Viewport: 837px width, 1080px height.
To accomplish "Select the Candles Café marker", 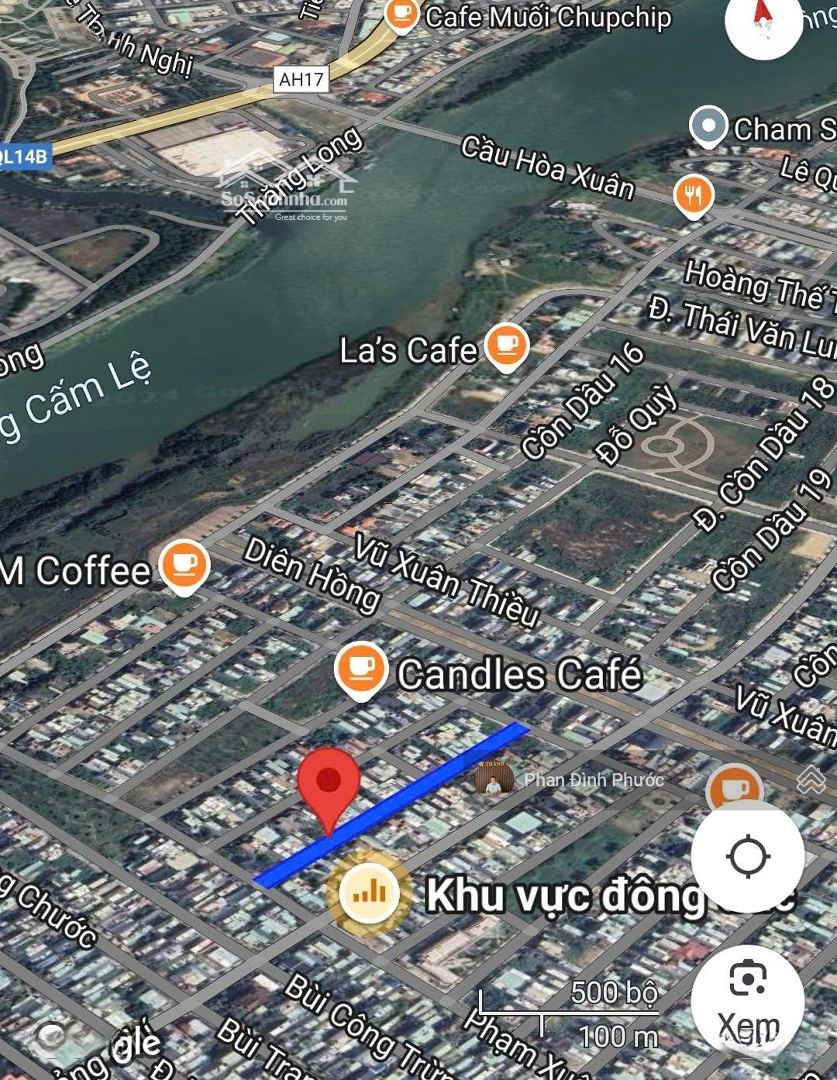I will [x=360, y=668].
